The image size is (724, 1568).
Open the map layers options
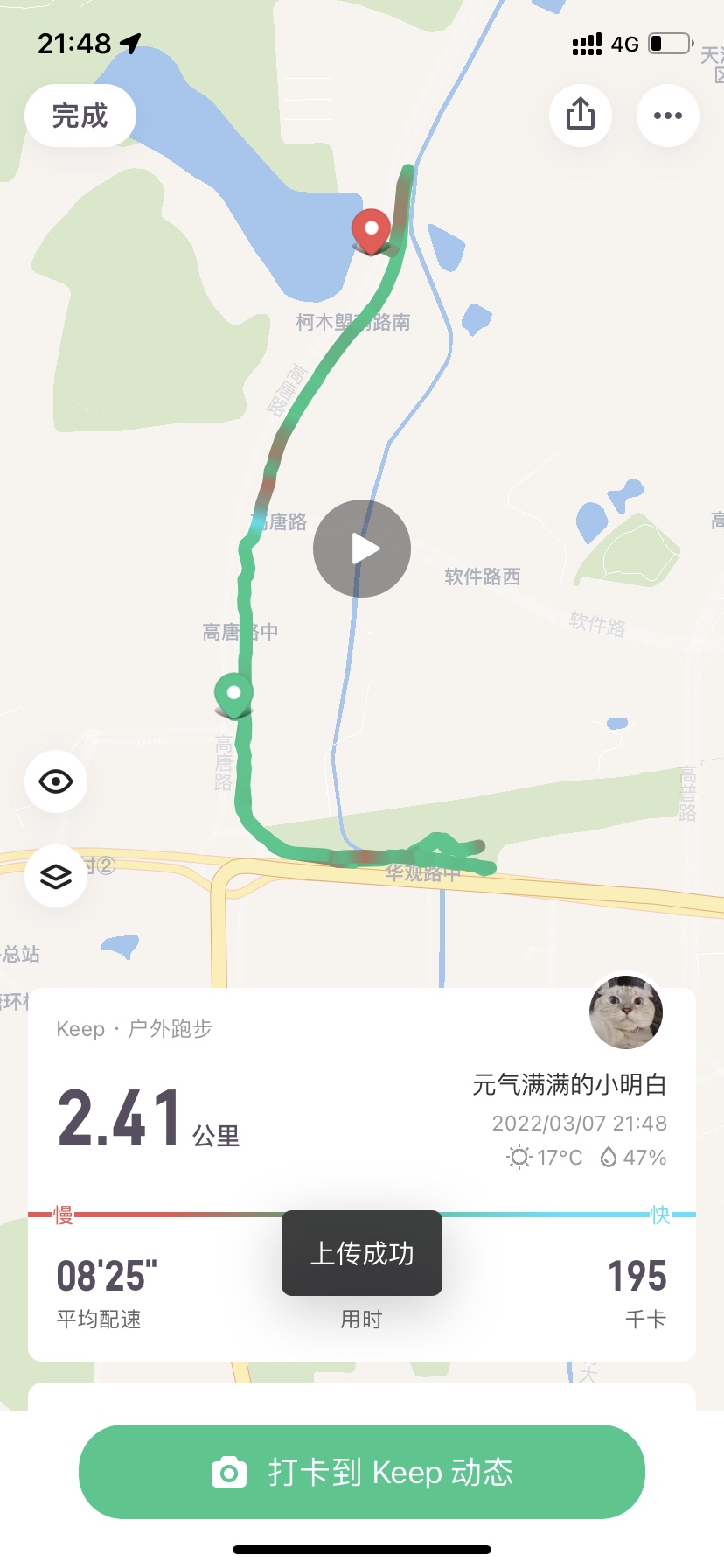56,876
